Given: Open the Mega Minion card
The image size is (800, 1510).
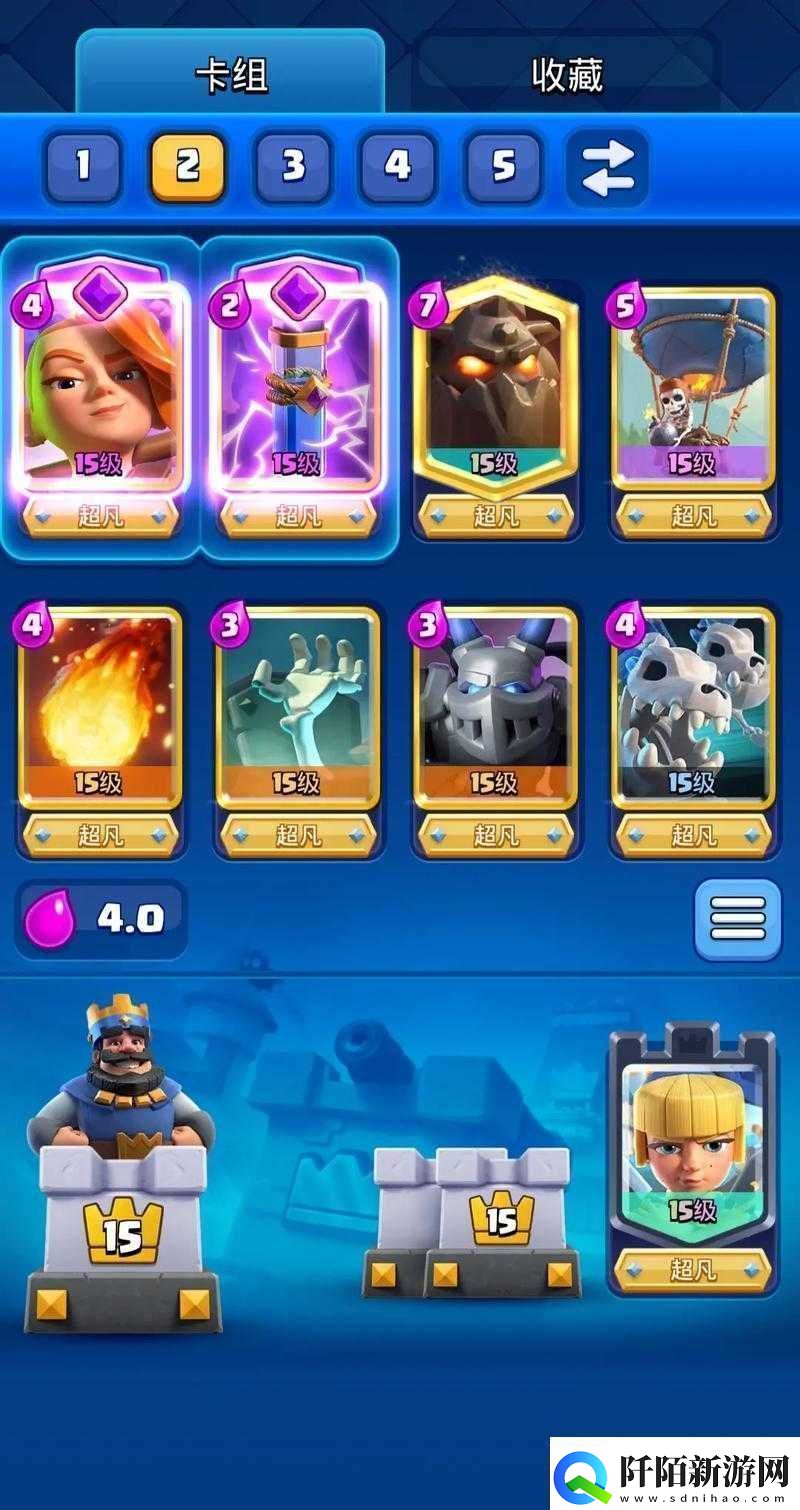Looking at the screenshot, I should point(495,710).
